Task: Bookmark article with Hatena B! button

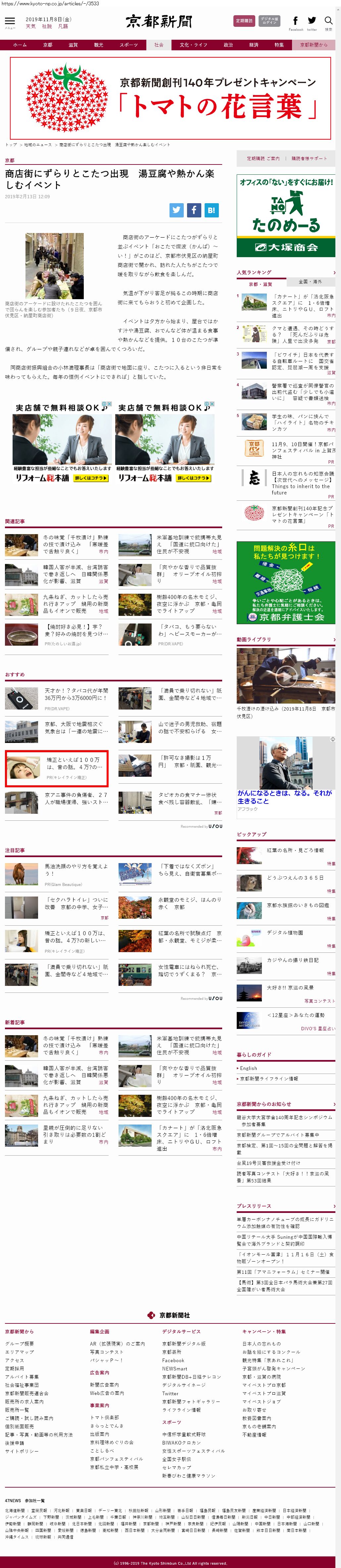Action: click(211, 210)
